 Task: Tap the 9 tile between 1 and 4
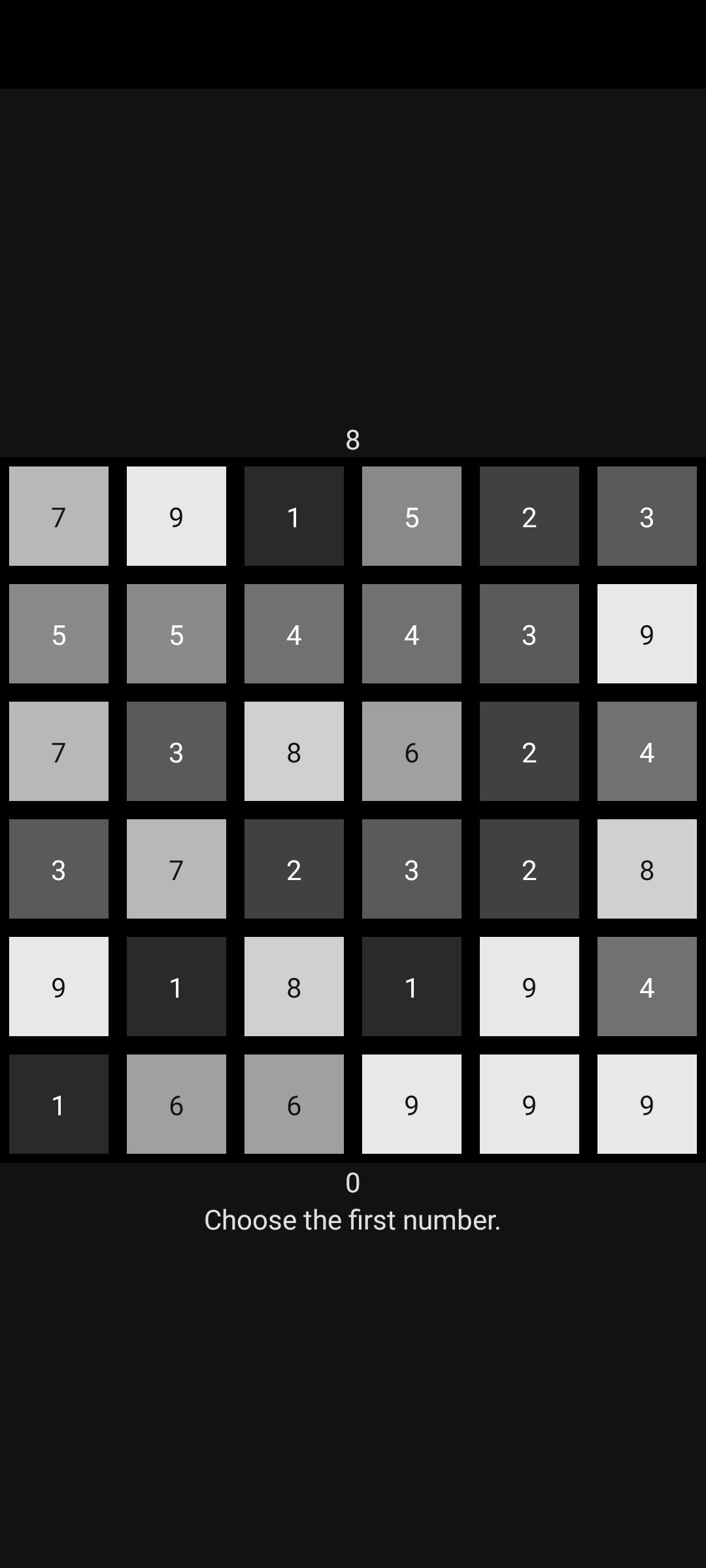pyautogui.click(x=529, y=987)
